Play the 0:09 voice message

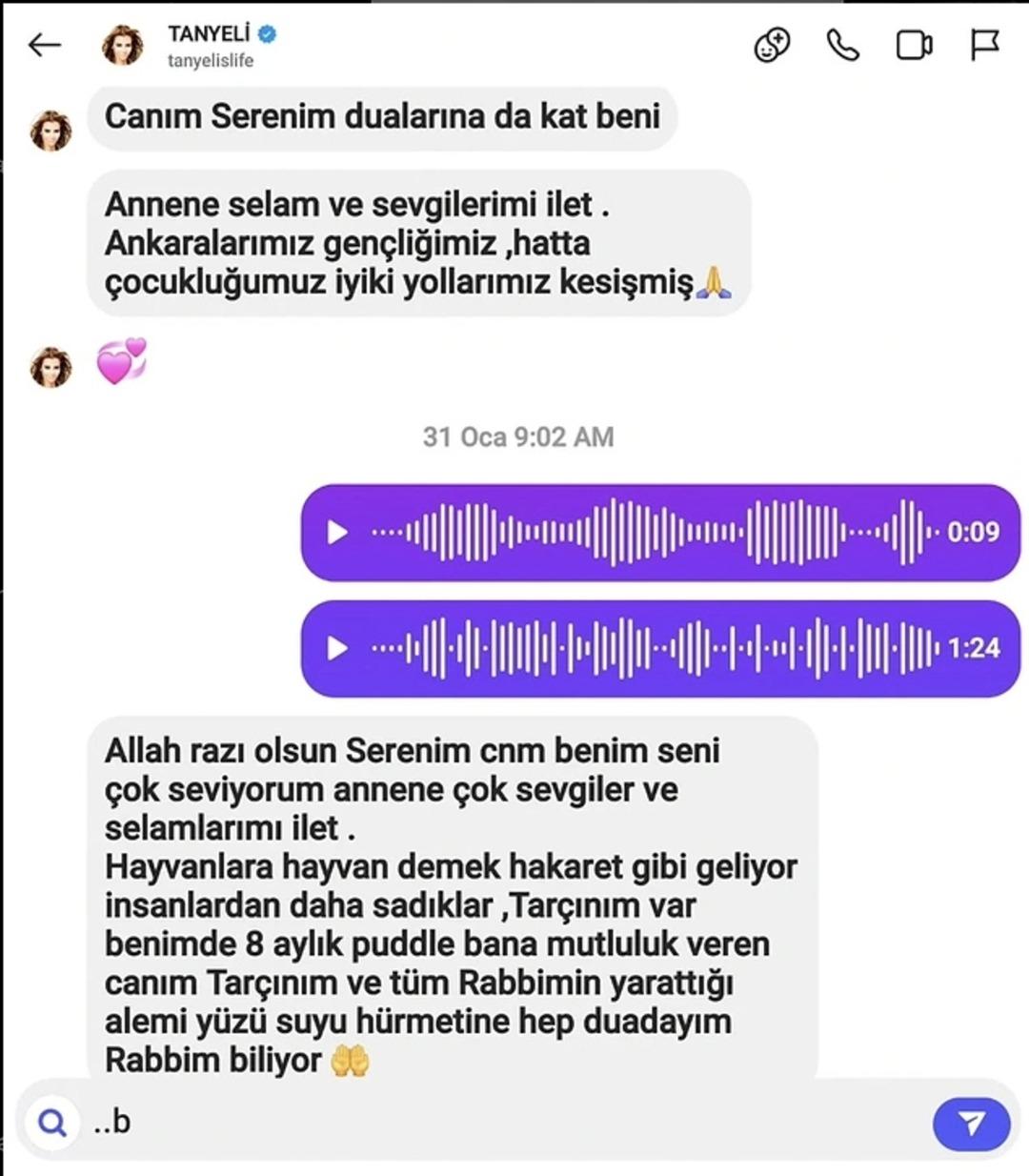click(337, 532)
